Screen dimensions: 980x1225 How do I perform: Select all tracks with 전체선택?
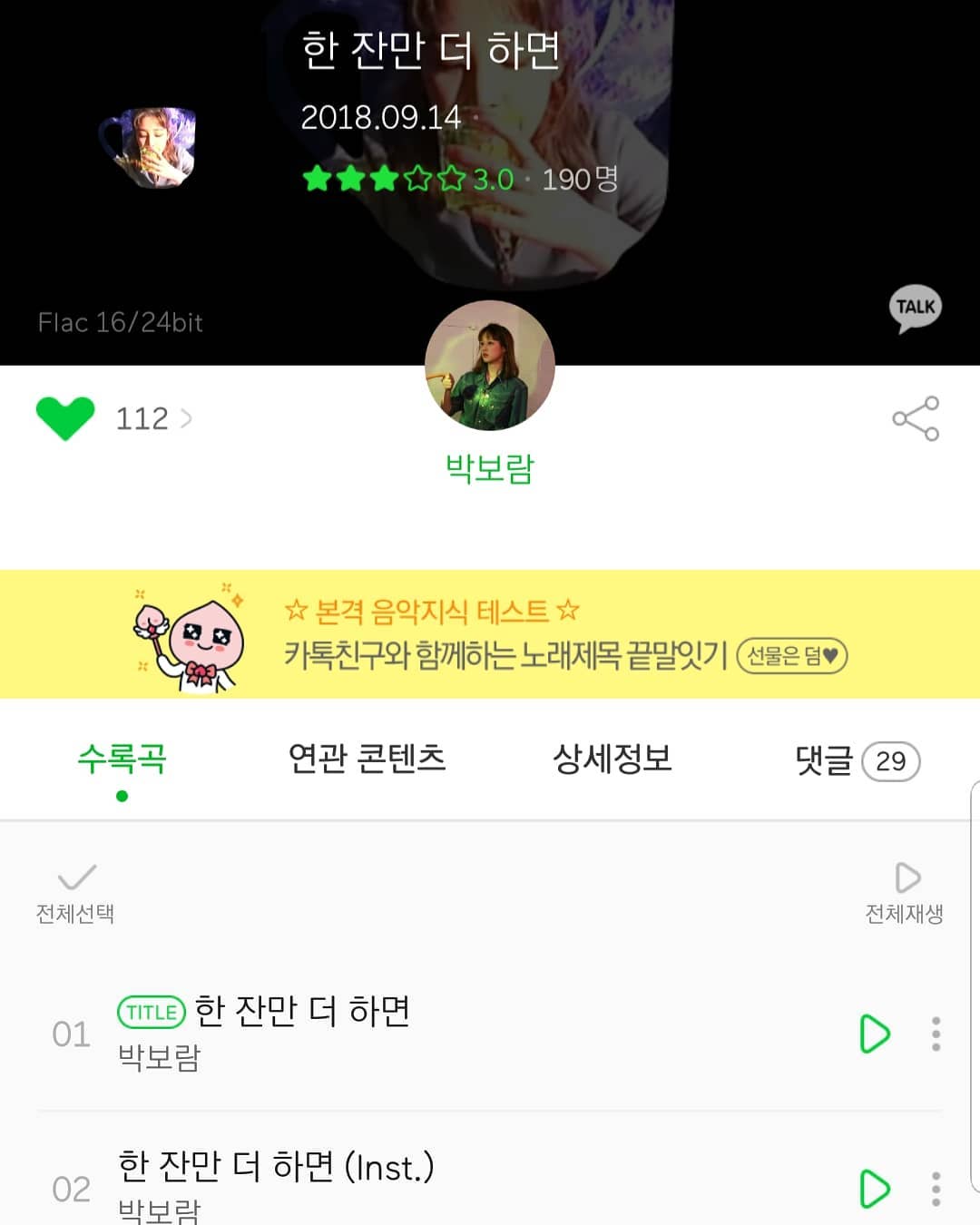pyautogui.click(x=75, y=893)
